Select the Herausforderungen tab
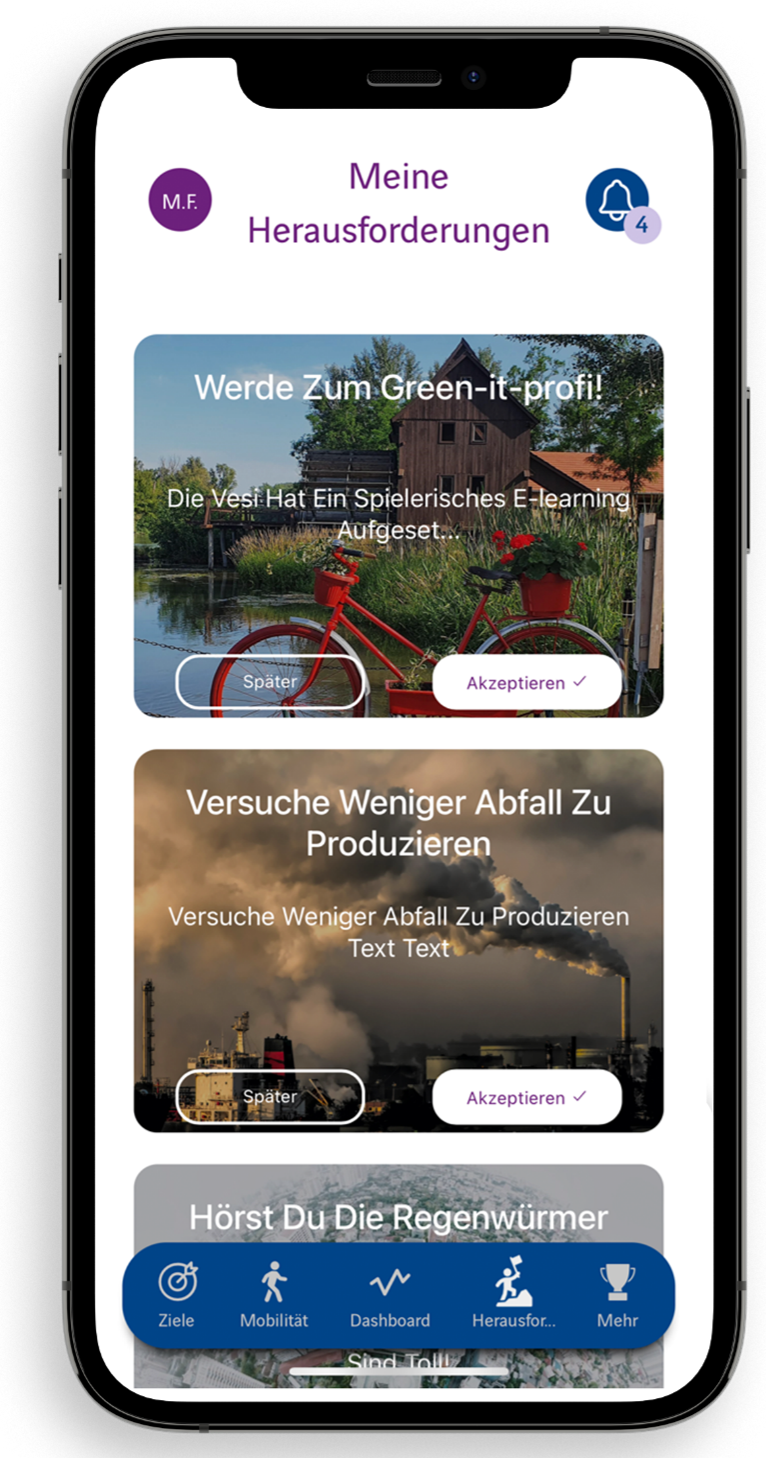Viewport: 766px width, 1458px height. 514,1295
